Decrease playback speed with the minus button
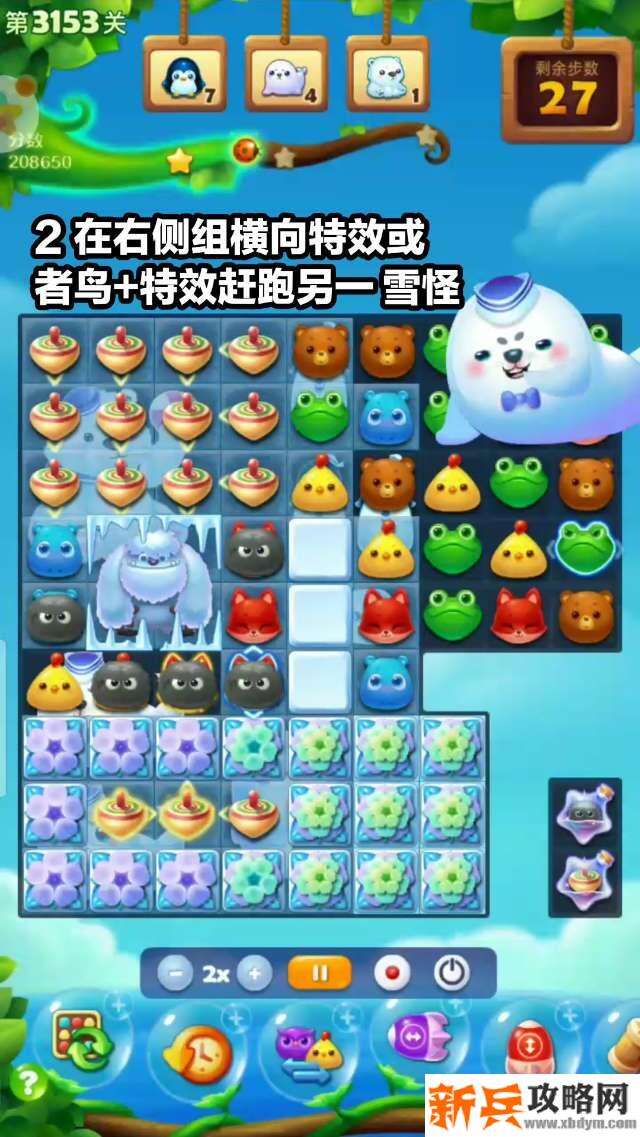This screenshot has height=1137, width=640. pos(176,973)
